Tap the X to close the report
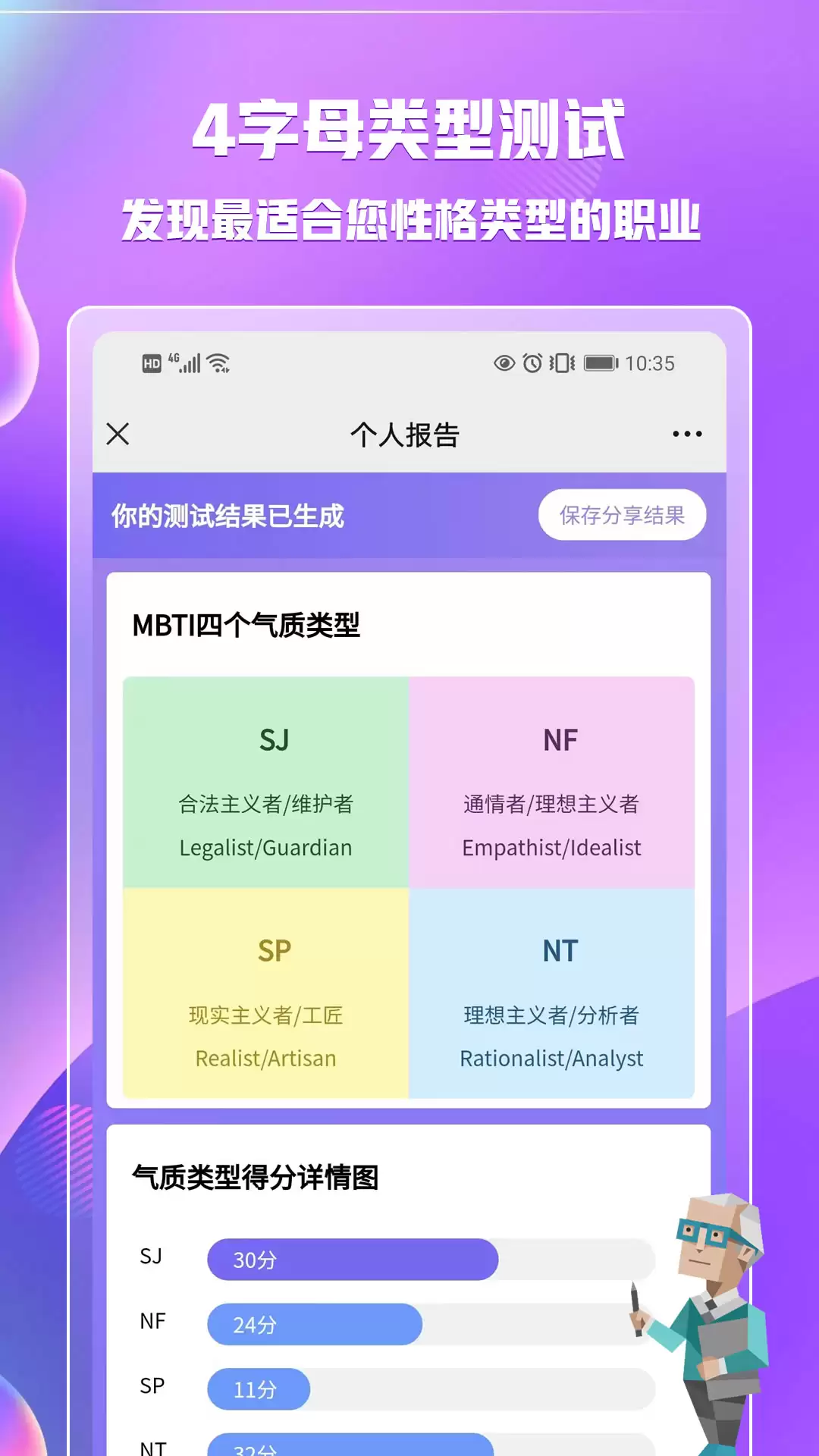Screen dimensions: 819x1456 pyautogui.click(x=118, y=433)
